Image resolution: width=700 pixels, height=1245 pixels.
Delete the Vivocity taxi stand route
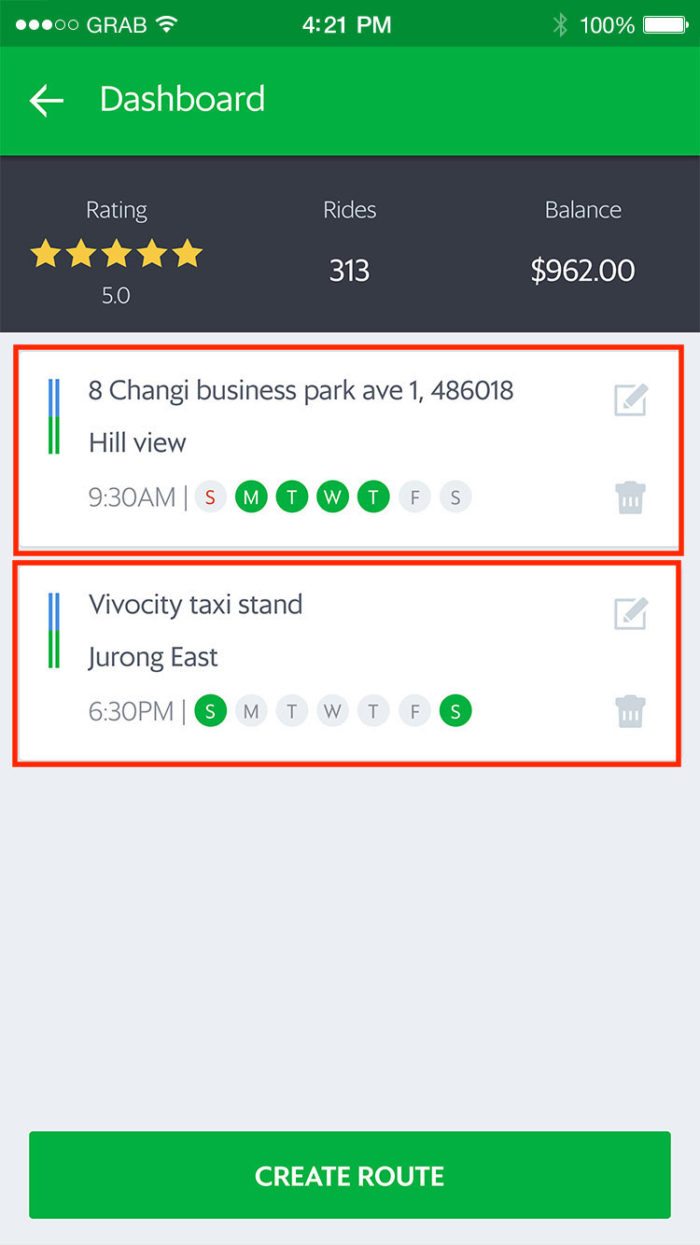[x=631, y=711]
